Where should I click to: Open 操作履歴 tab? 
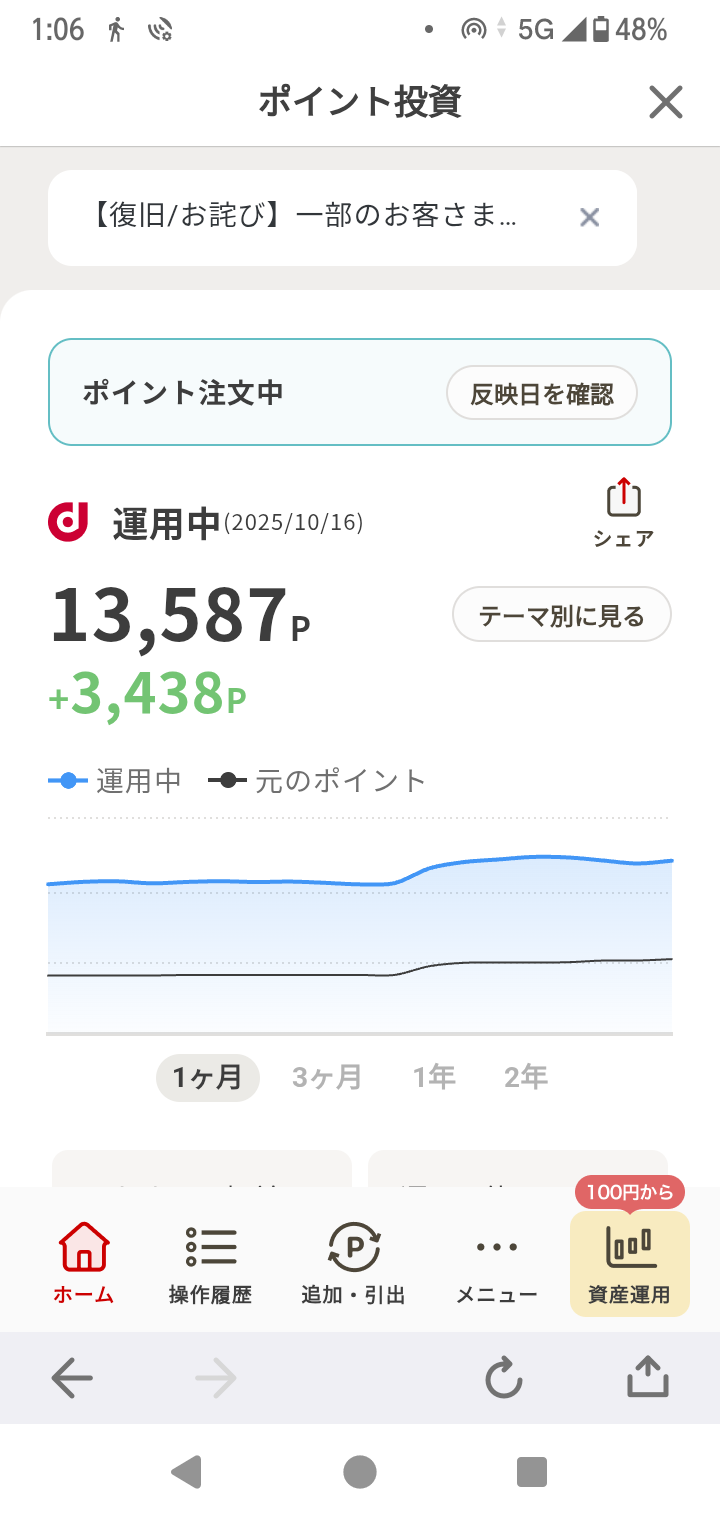coord(210,1263)
